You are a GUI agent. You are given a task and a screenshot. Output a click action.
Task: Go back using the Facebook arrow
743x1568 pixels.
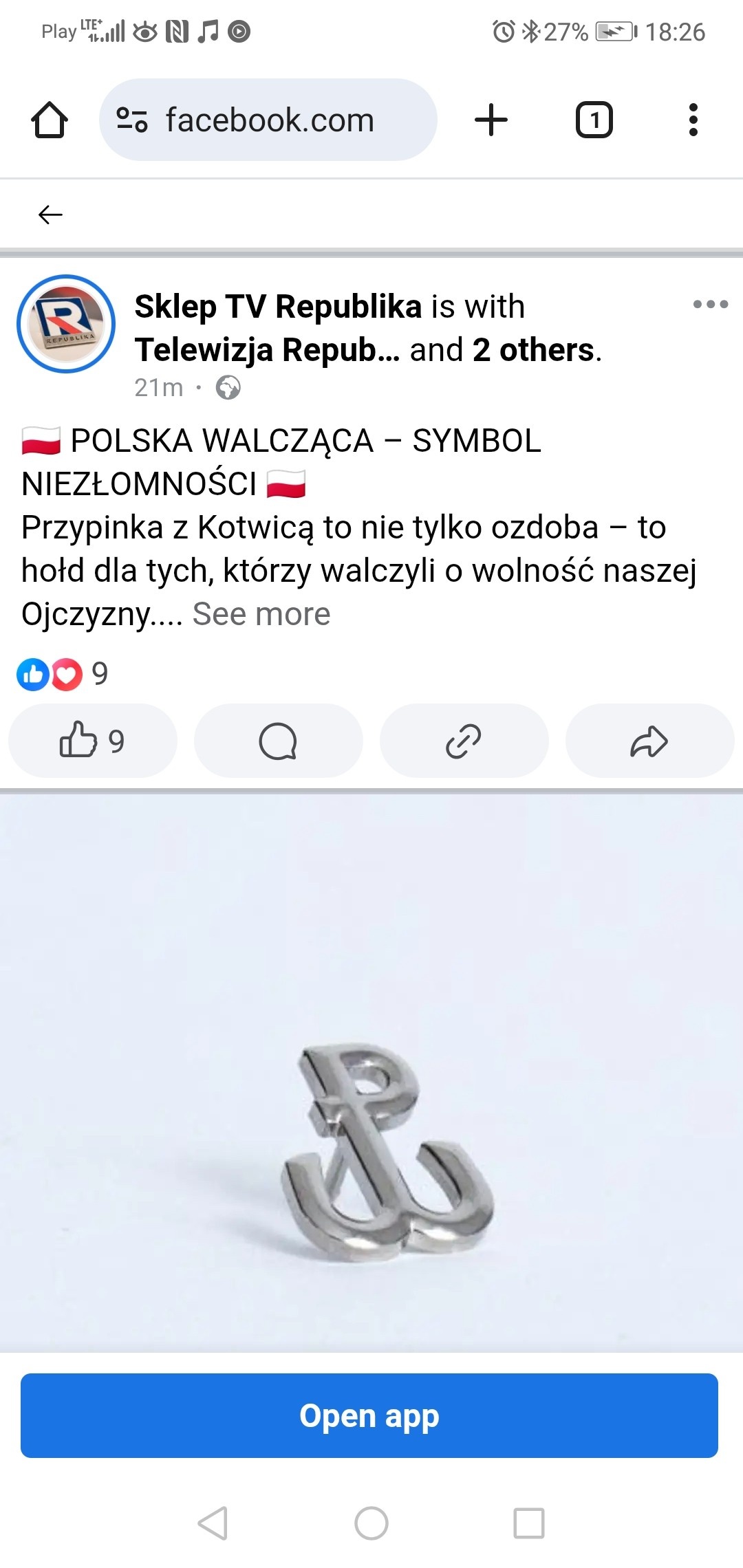pos(50,215)
